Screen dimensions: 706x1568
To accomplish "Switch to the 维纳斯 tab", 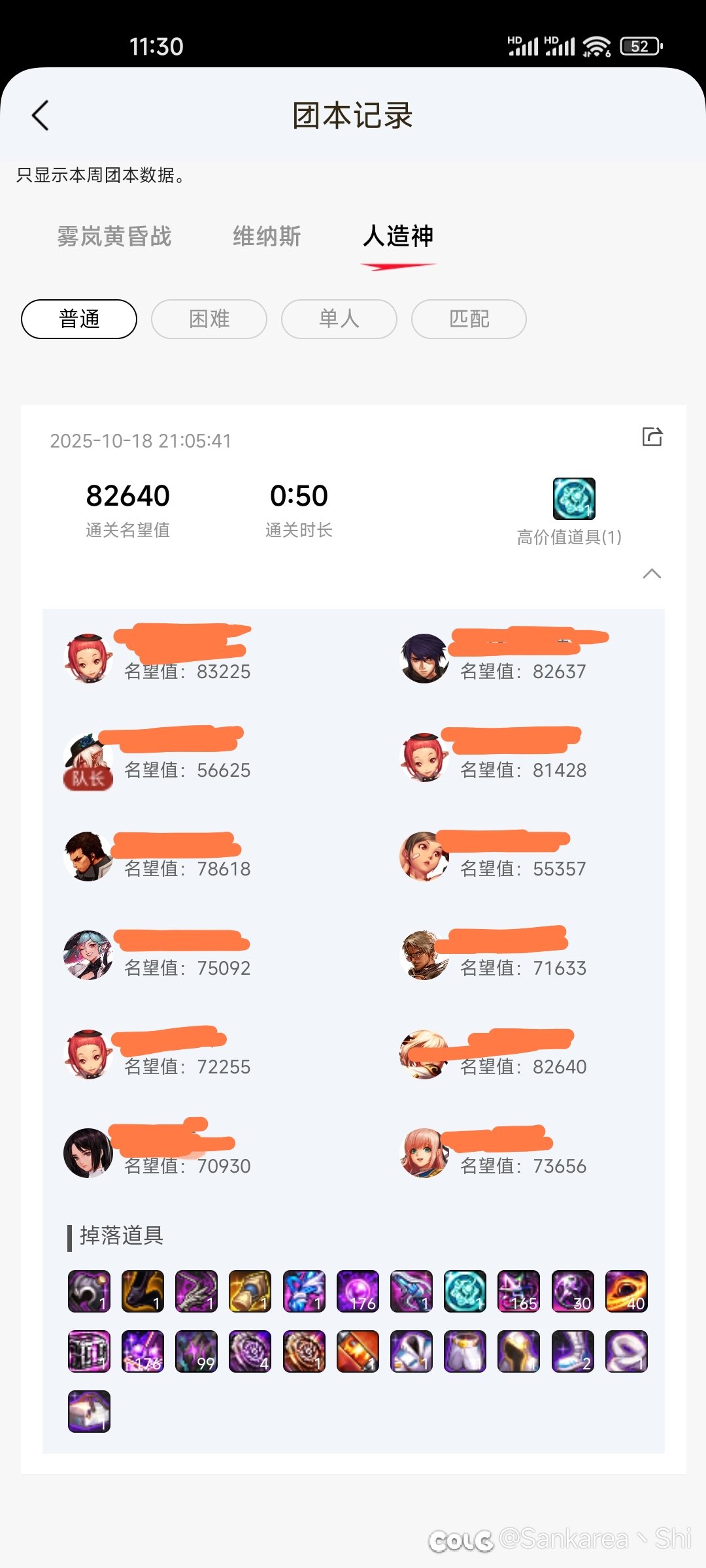I will tap(267, 237).
